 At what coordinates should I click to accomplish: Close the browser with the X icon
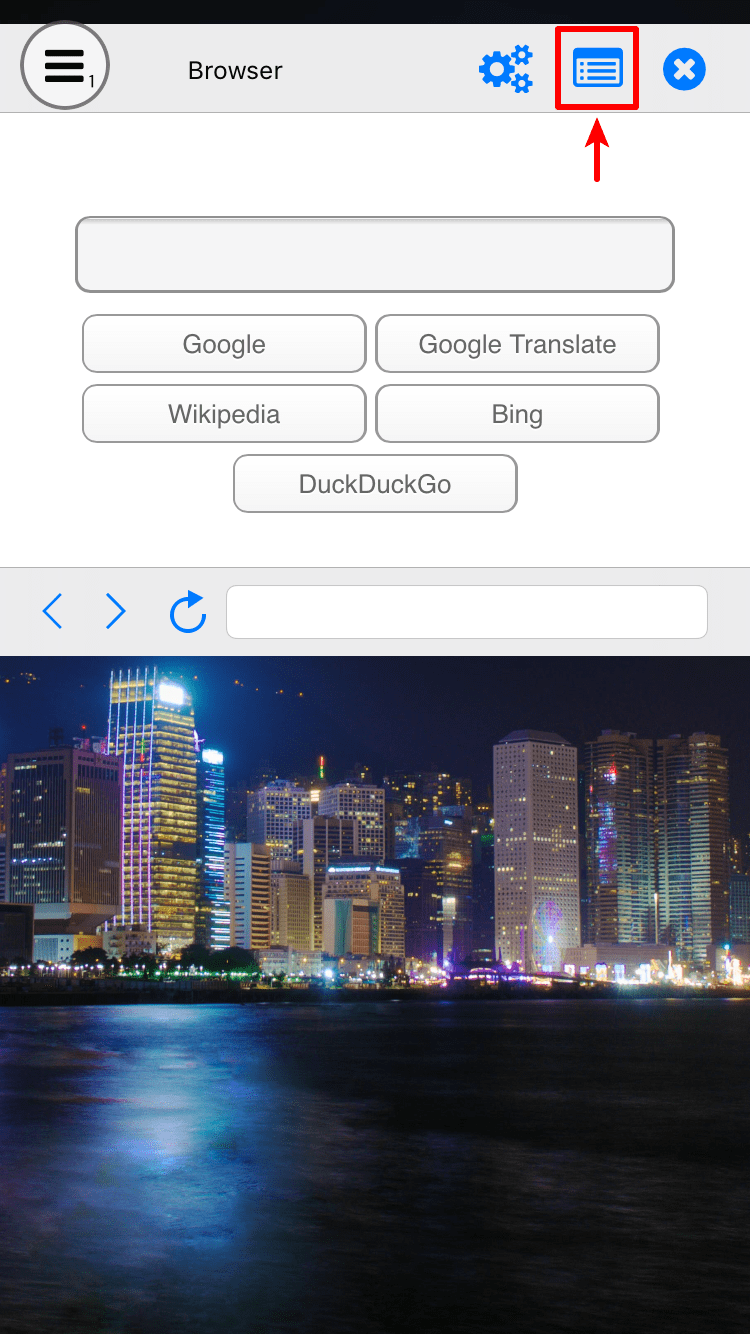(685, 70)
